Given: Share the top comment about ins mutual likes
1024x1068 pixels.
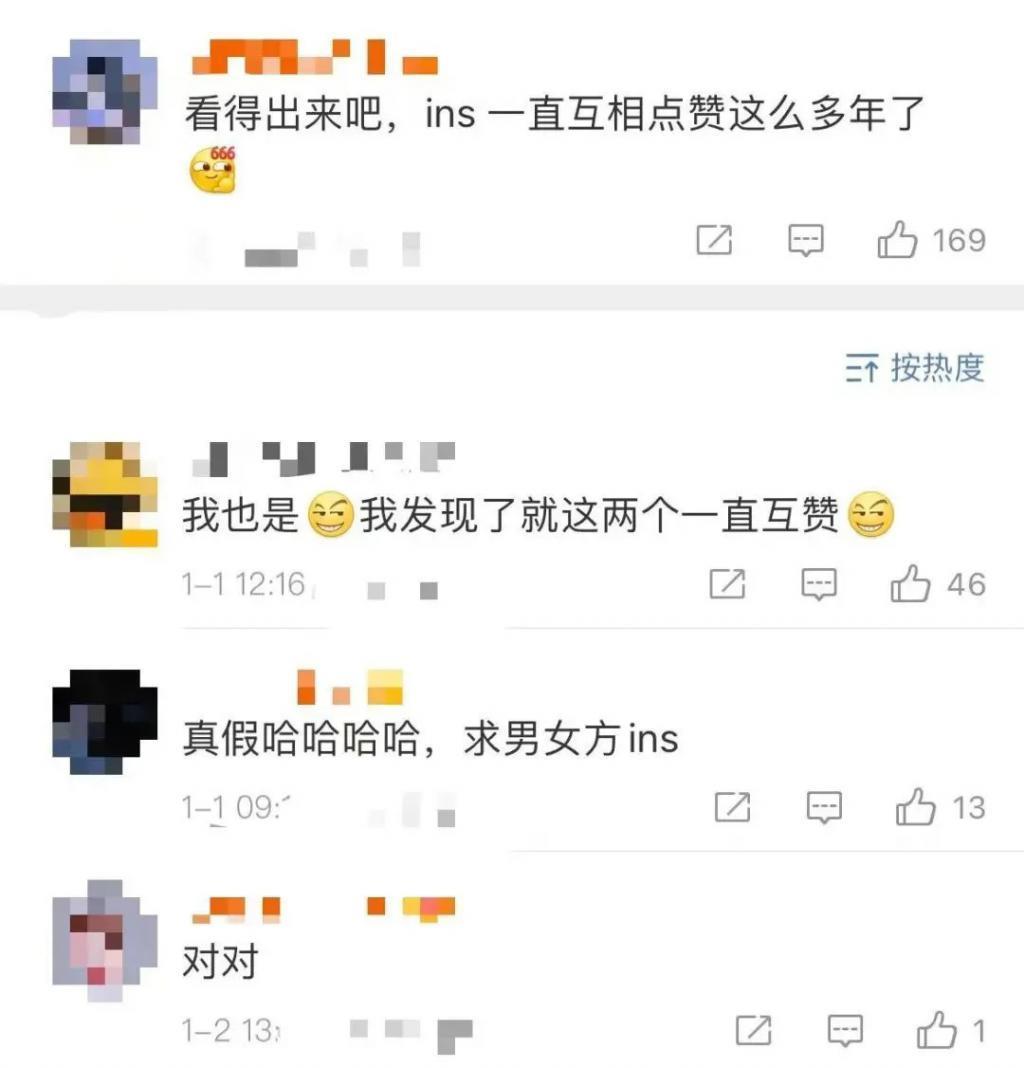Looking at the screenshot, I should tap(714, 240).
